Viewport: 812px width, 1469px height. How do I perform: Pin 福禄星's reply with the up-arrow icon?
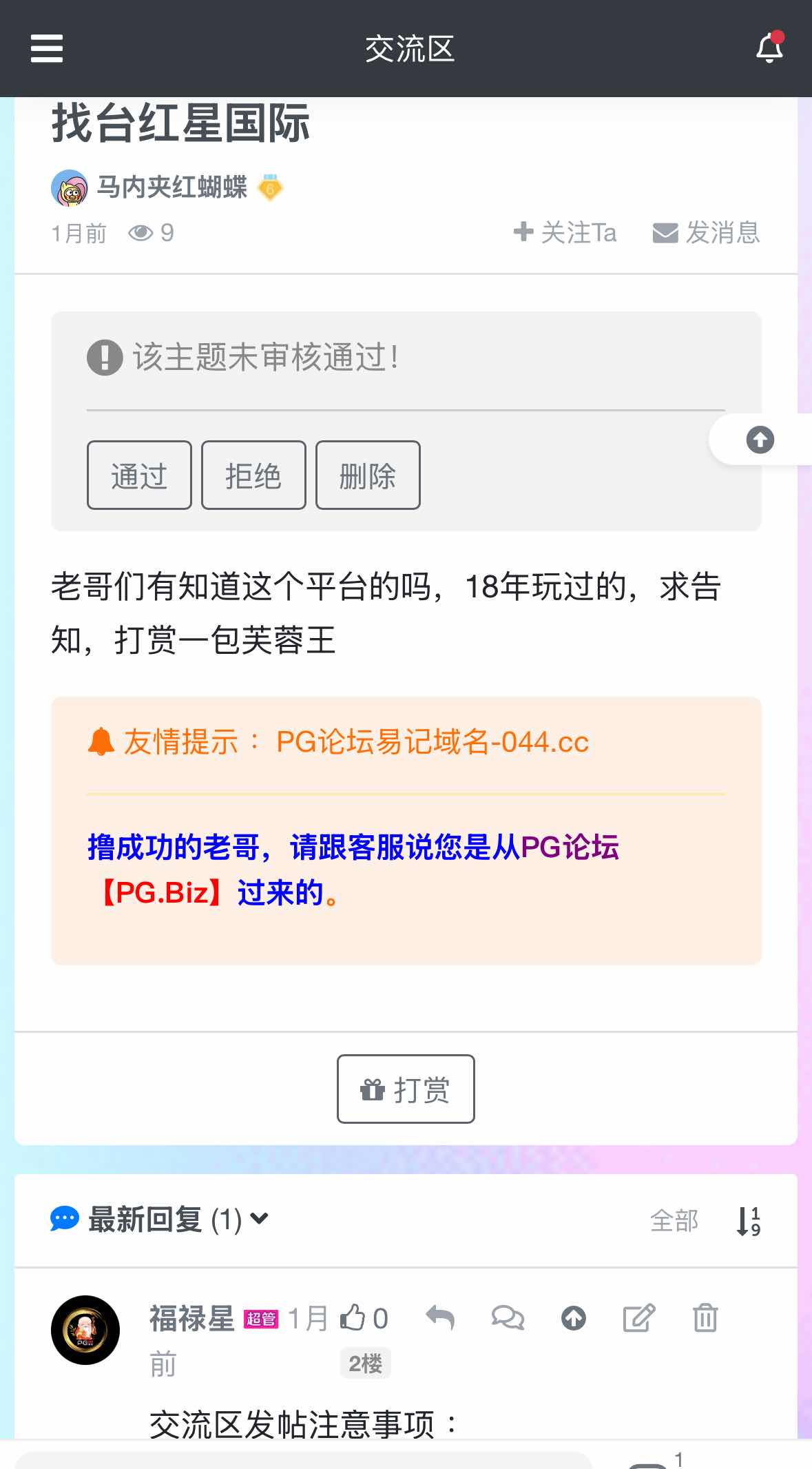tap(573, 1317)
